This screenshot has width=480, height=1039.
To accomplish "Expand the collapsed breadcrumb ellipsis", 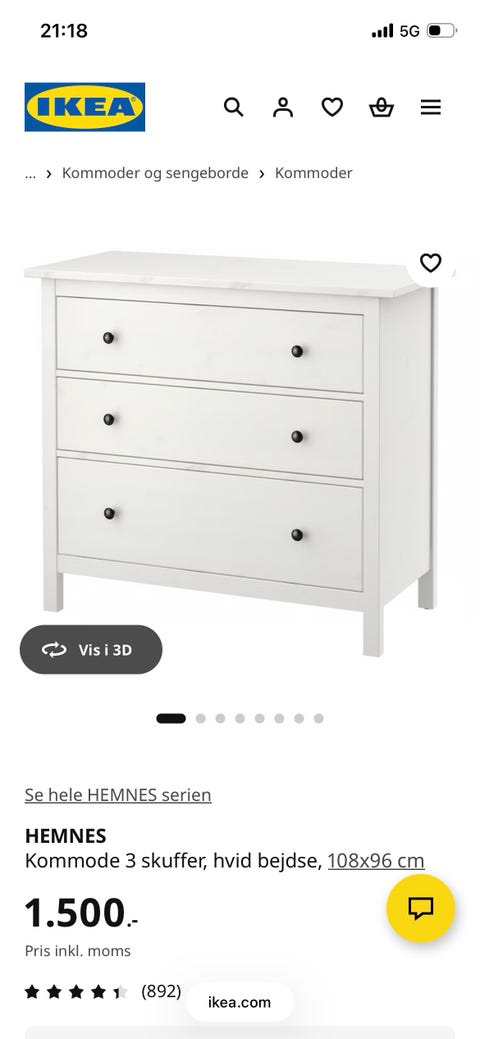I will pos(30,174).
